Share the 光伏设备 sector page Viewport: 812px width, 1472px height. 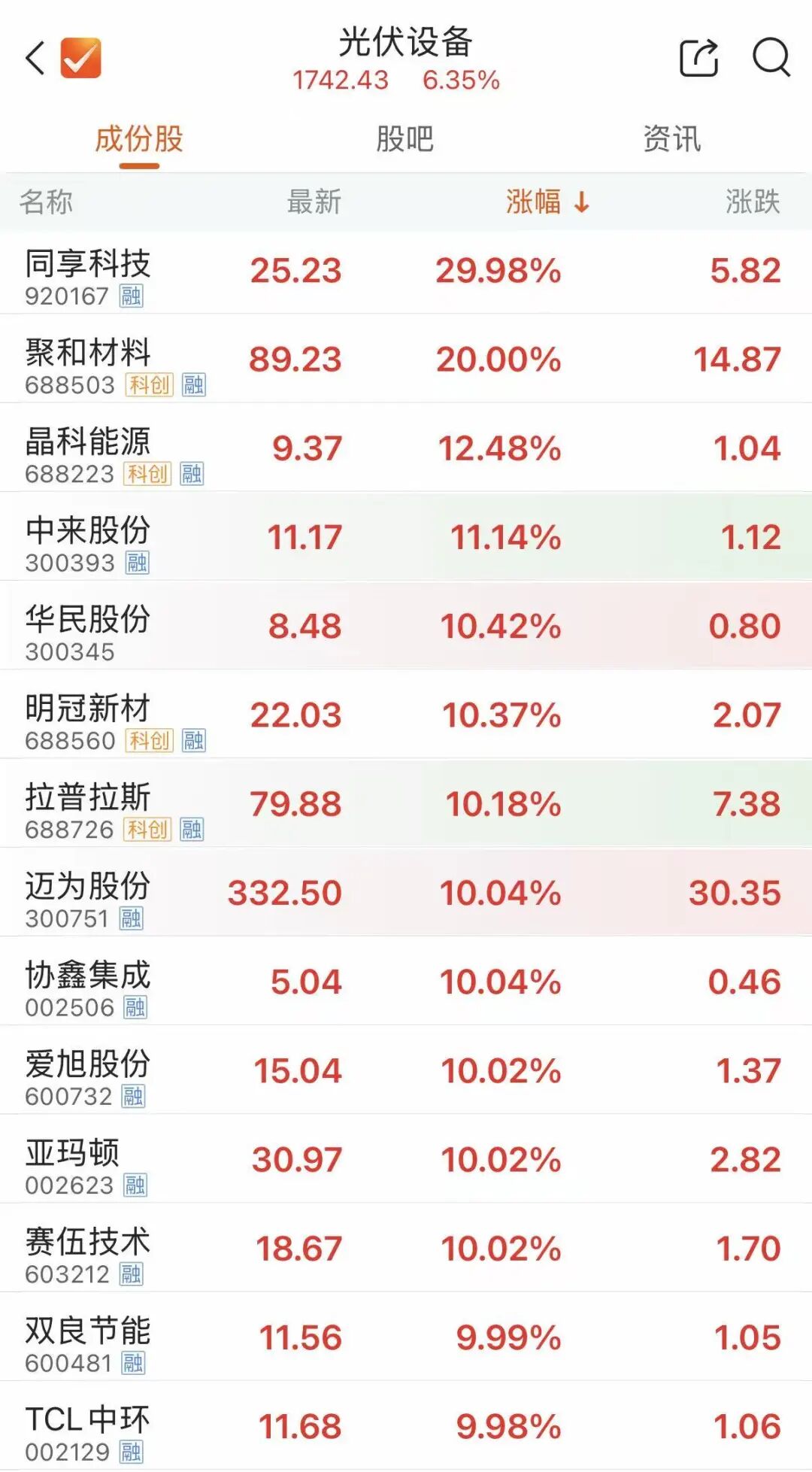coord(698,58)
